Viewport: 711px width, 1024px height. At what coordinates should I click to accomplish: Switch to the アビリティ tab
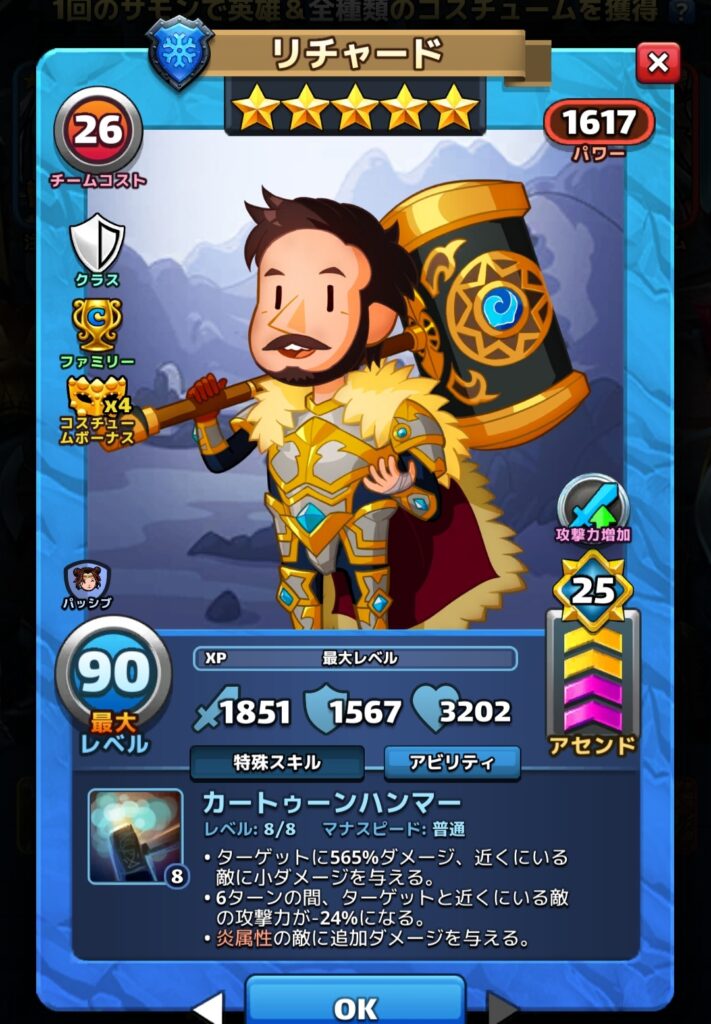point(452,763)
